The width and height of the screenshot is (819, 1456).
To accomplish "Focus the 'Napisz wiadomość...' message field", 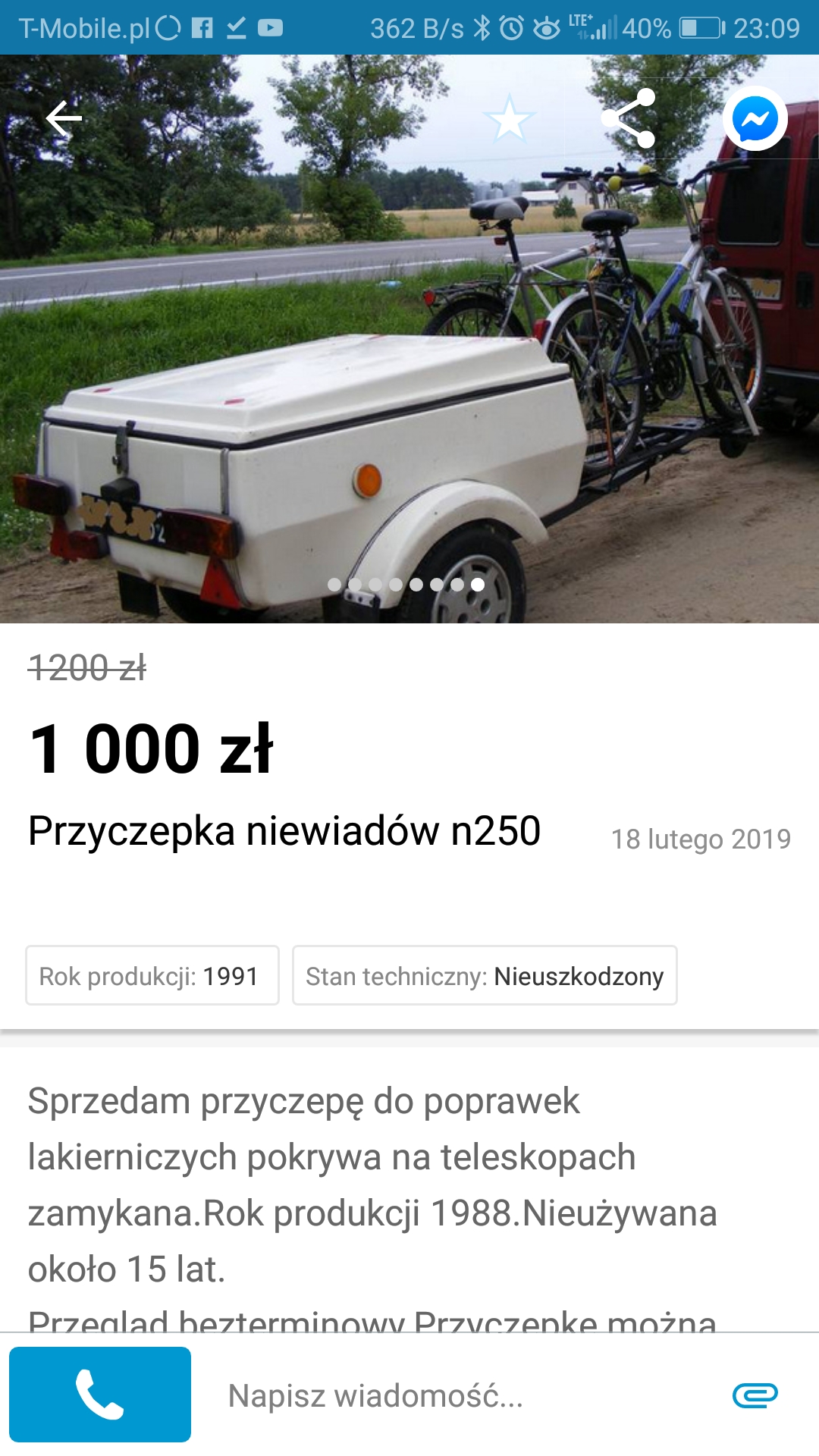I will click(x=455, y=1395).
